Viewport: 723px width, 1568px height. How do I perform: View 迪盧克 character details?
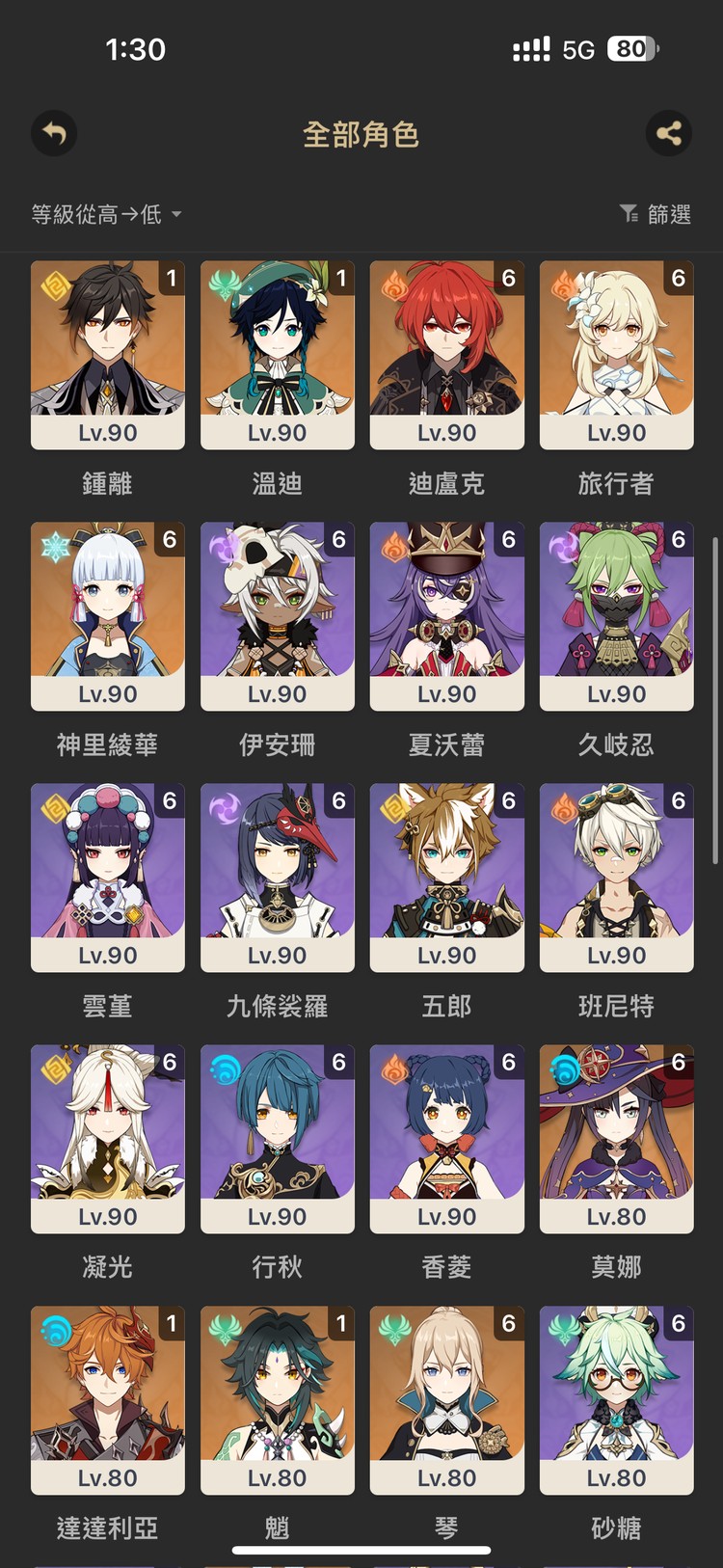447,354
